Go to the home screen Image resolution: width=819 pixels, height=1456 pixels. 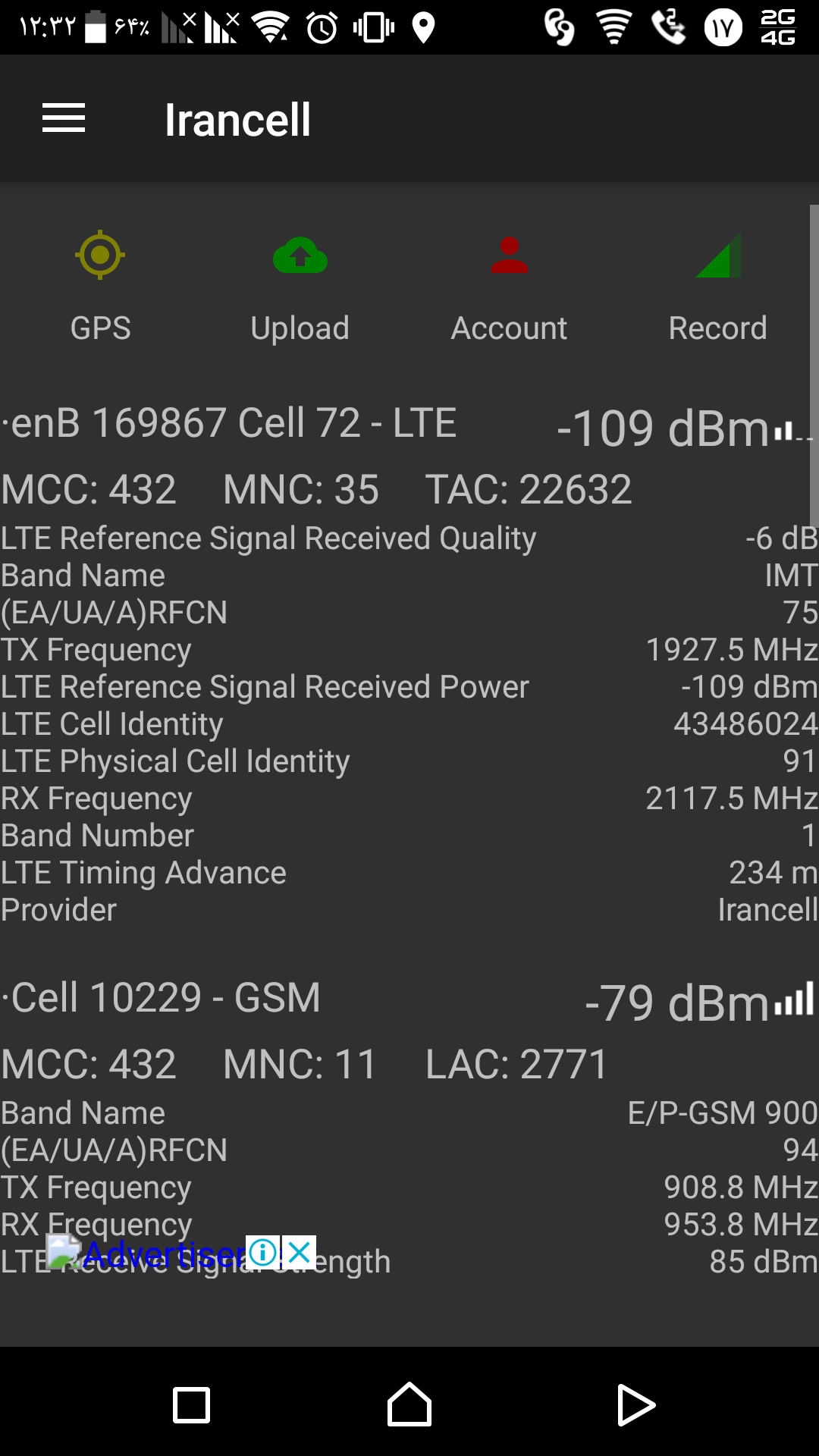pyautogui.click(x=409, y=1404)
